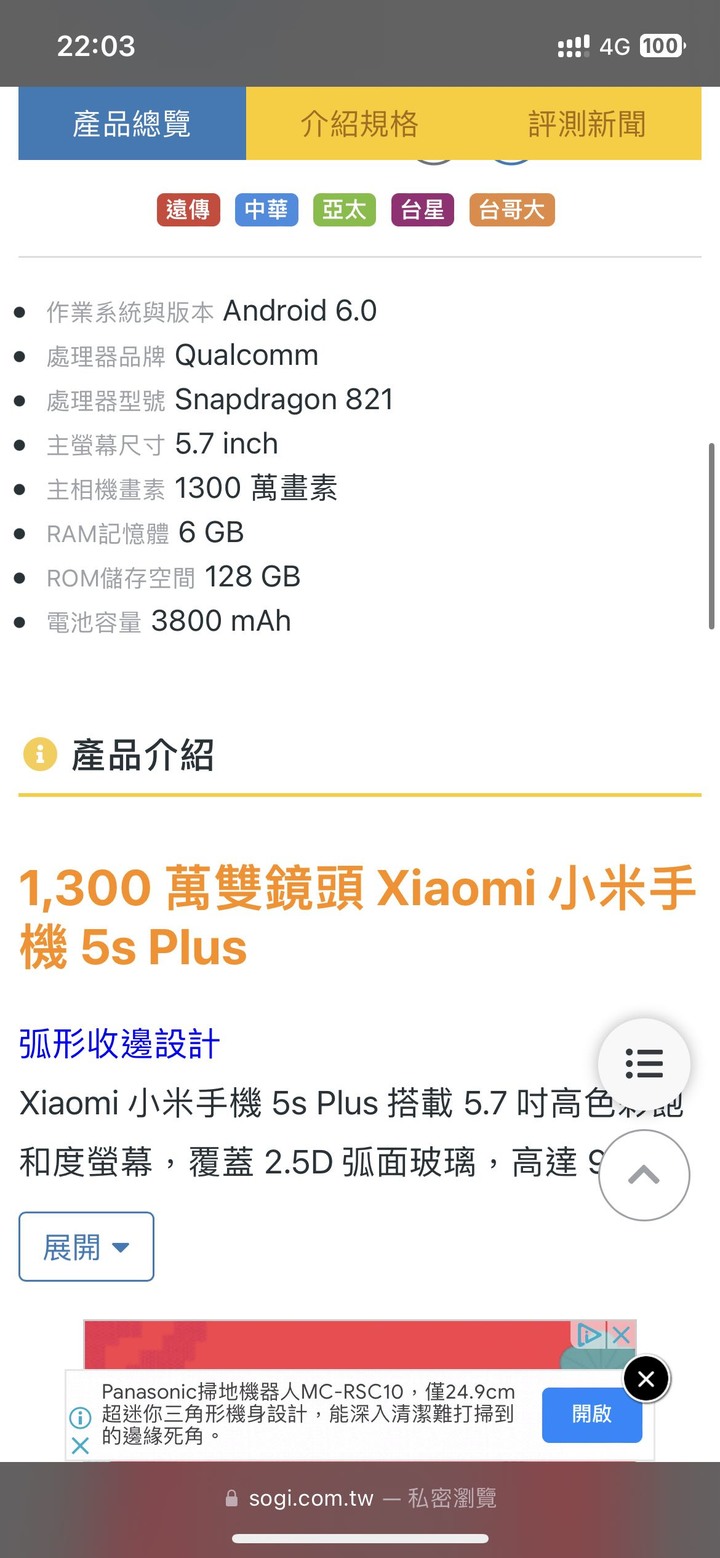This screenshot has height=1558, width=720.
Task: Tap the sogi.com.tw address bar
Action: point(360,1498)
